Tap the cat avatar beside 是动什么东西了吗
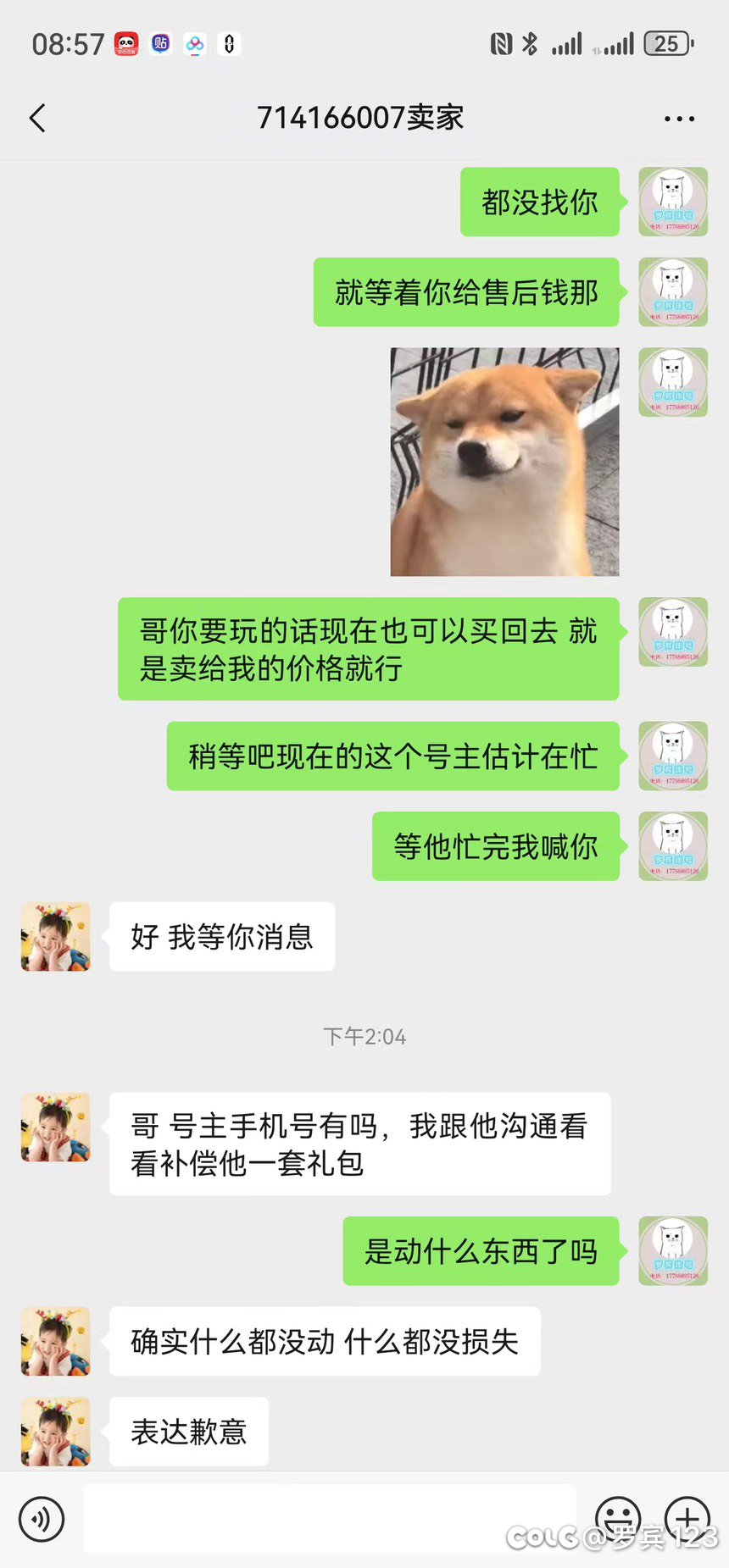Screen dimensions: 729x1568 [672, 1250]
